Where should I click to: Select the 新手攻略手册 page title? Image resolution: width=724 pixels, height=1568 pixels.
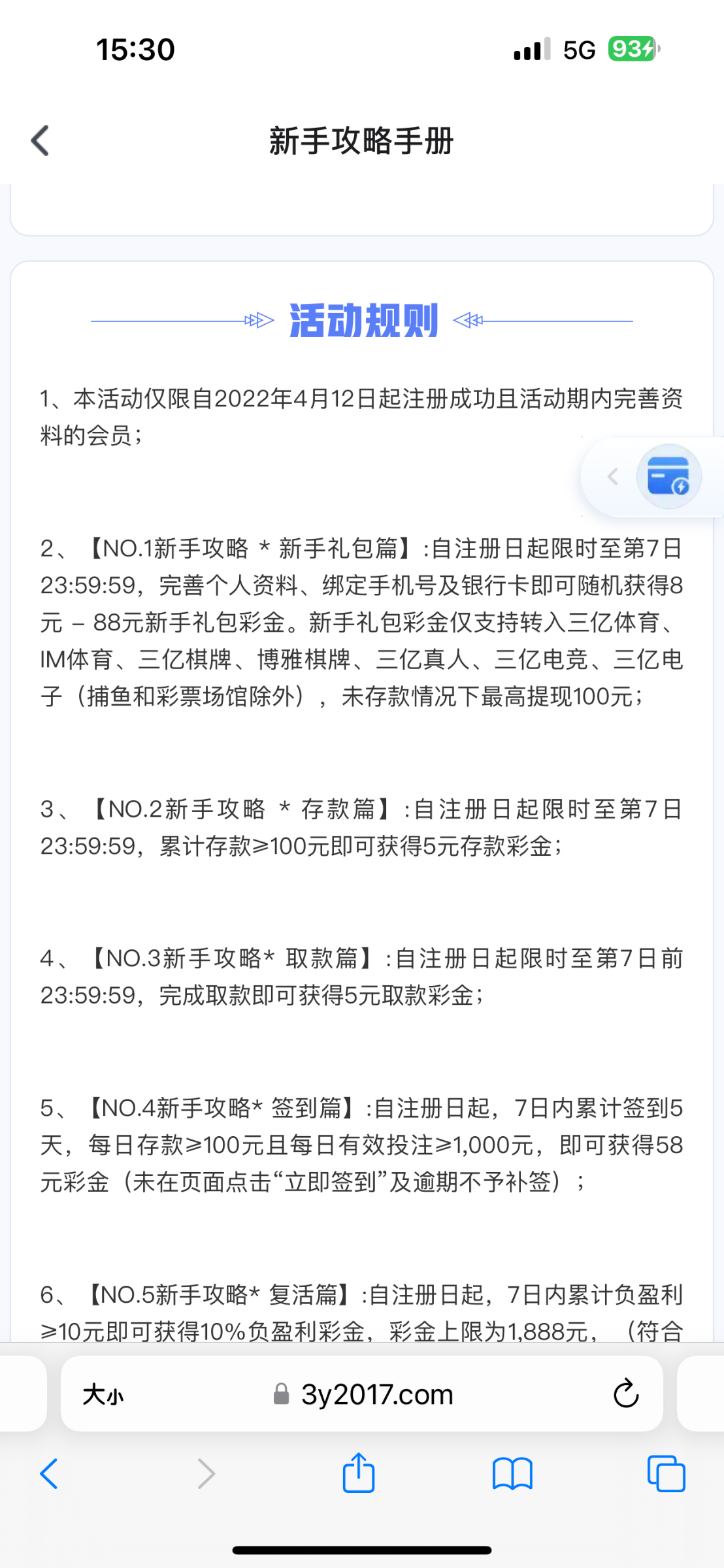pyautogui.click(x=361, y=141)
